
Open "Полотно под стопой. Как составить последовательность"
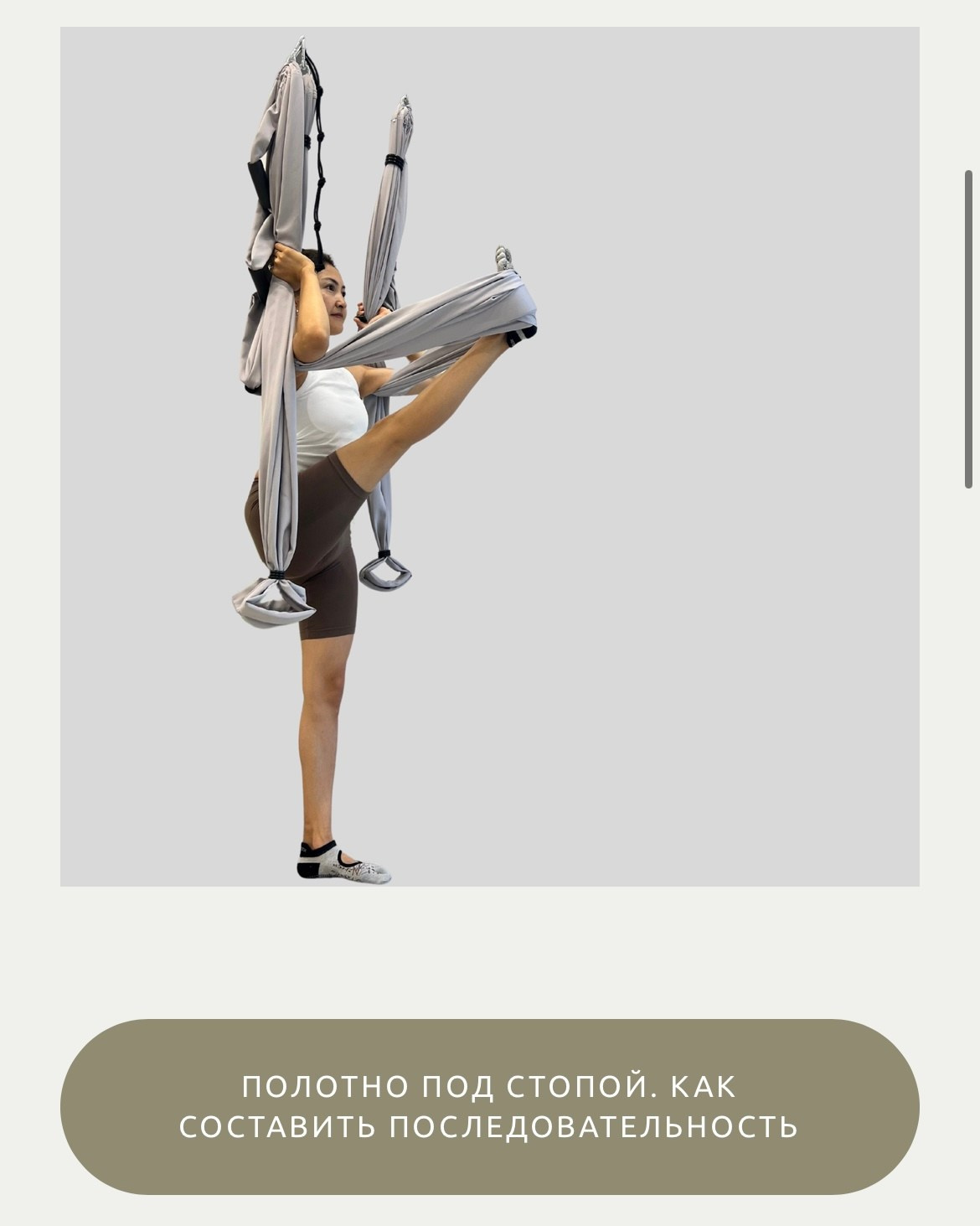click(x=489, y=1106)
